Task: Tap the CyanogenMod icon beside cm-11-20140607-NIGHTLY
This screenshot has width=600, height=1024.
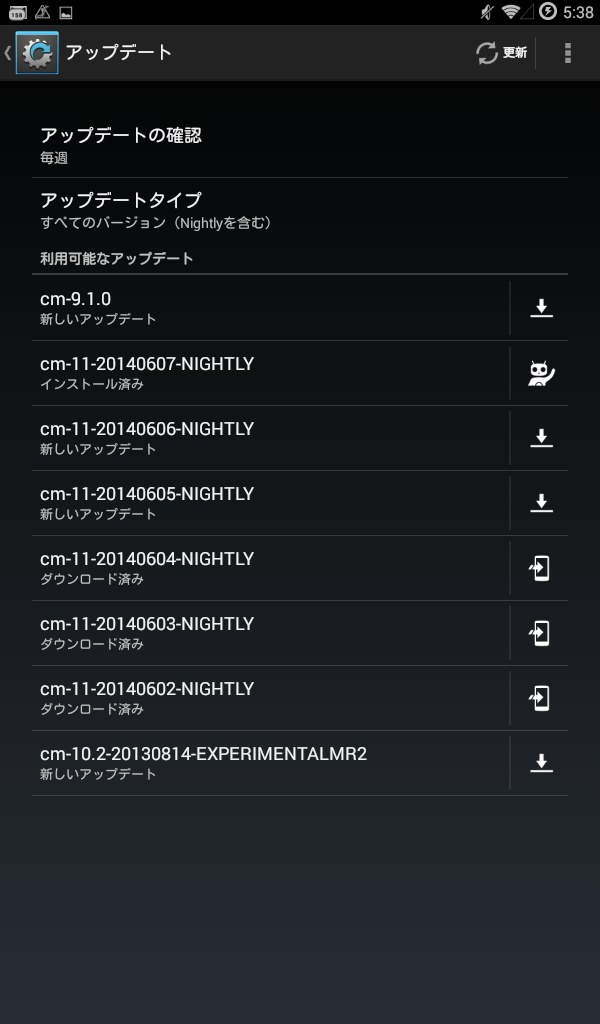Action: 541,373
